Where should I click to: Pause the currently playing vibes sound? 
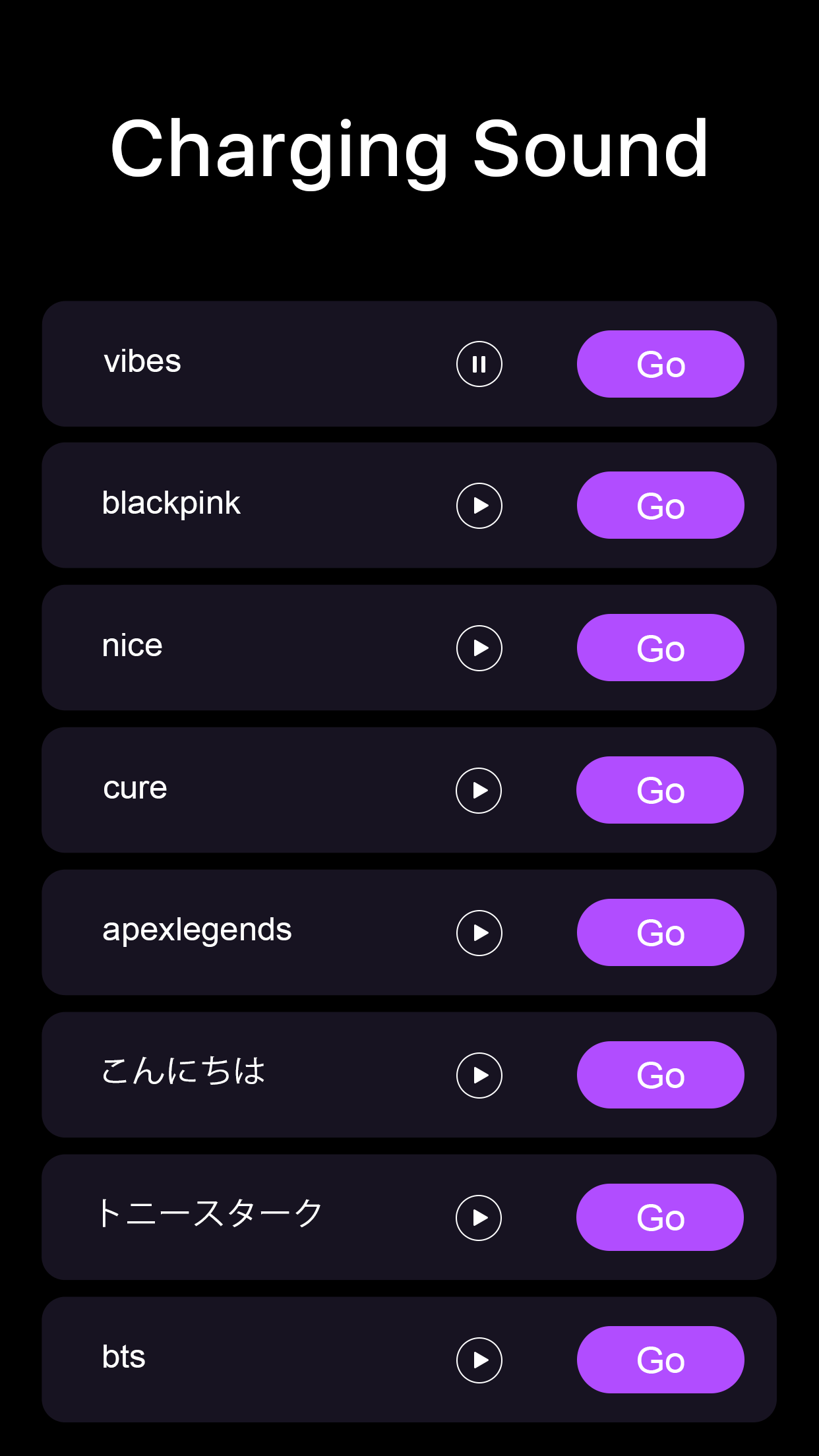pos(479,364)
